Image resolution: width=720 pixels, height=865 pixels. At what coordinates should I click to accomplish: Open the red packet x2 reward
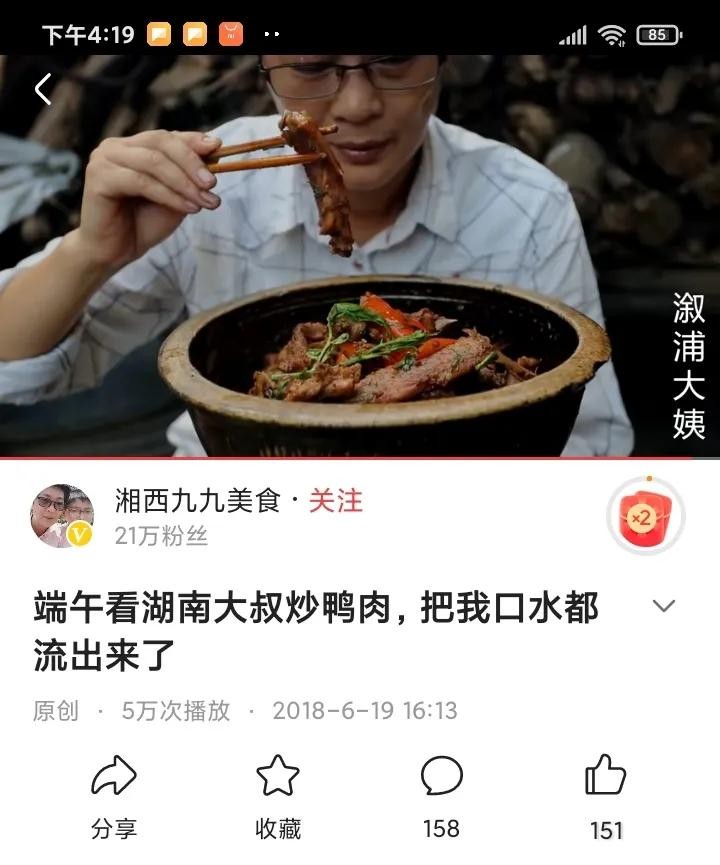645,516
